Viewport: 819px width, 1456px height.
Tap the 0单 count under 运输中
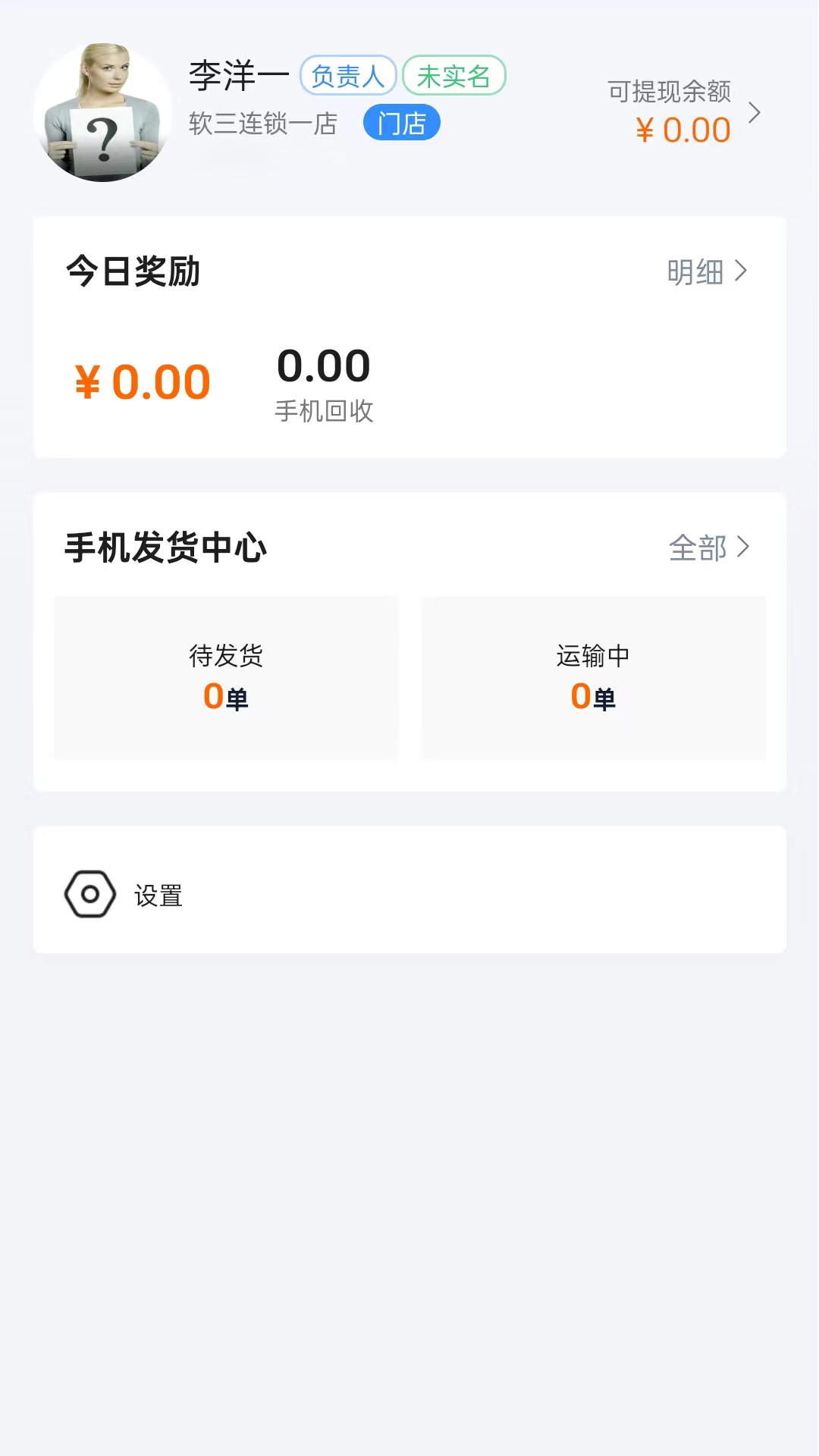(593, 699)
